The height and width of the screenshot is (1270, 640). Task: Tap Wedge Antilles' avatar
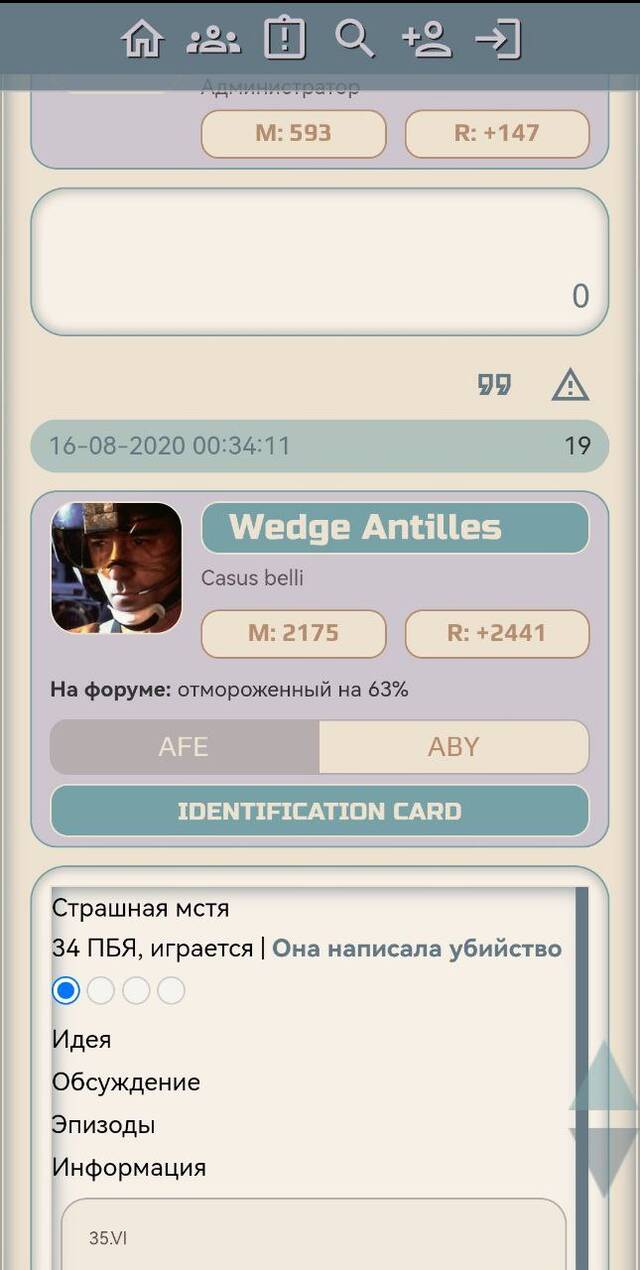pos(116,567)
